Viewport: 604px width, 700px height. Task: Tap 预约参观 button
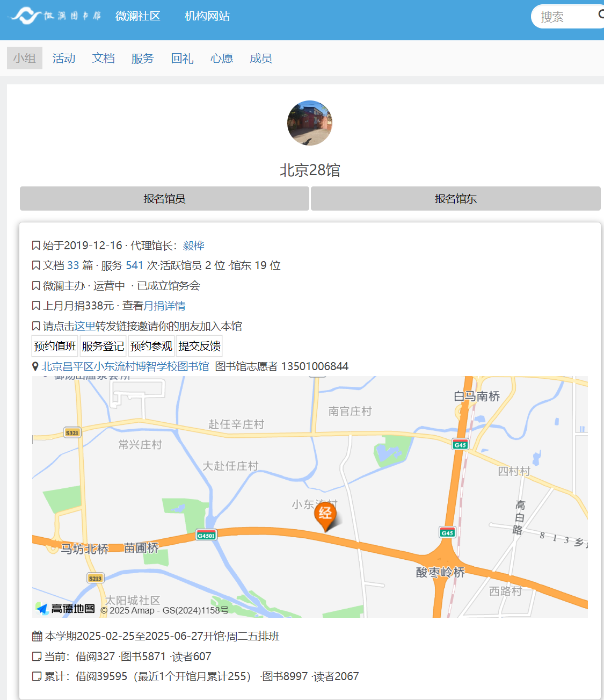(151, 346)
